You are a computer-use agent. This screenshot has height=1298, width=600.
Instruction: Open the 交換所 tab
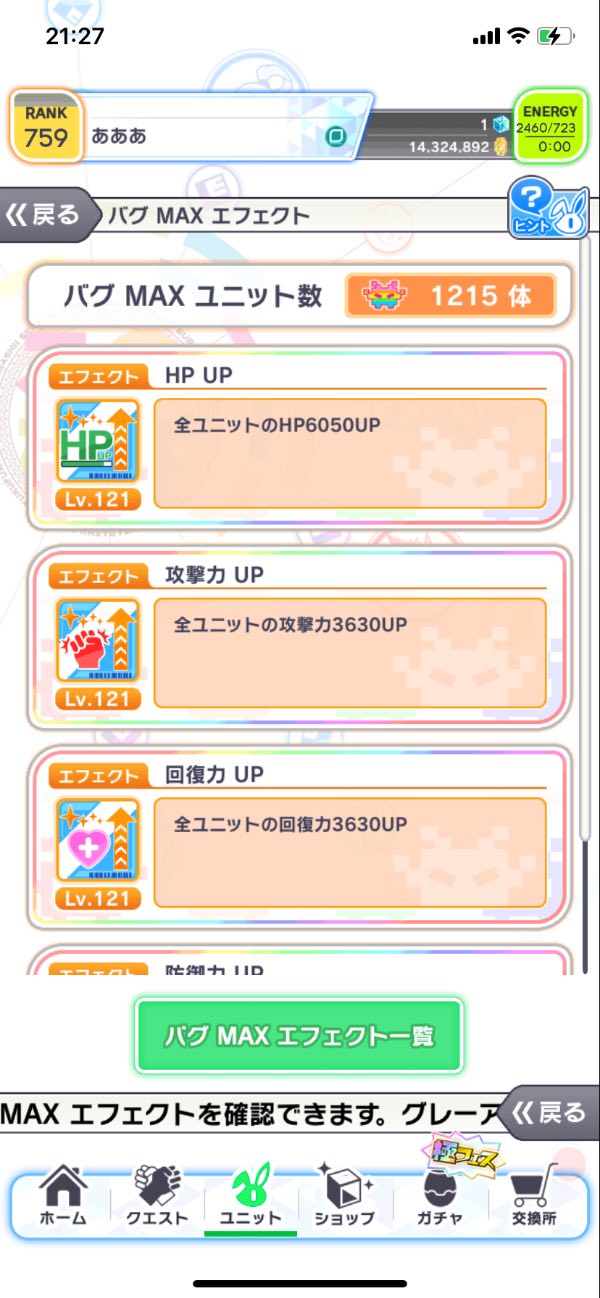tap(532, 1196)
